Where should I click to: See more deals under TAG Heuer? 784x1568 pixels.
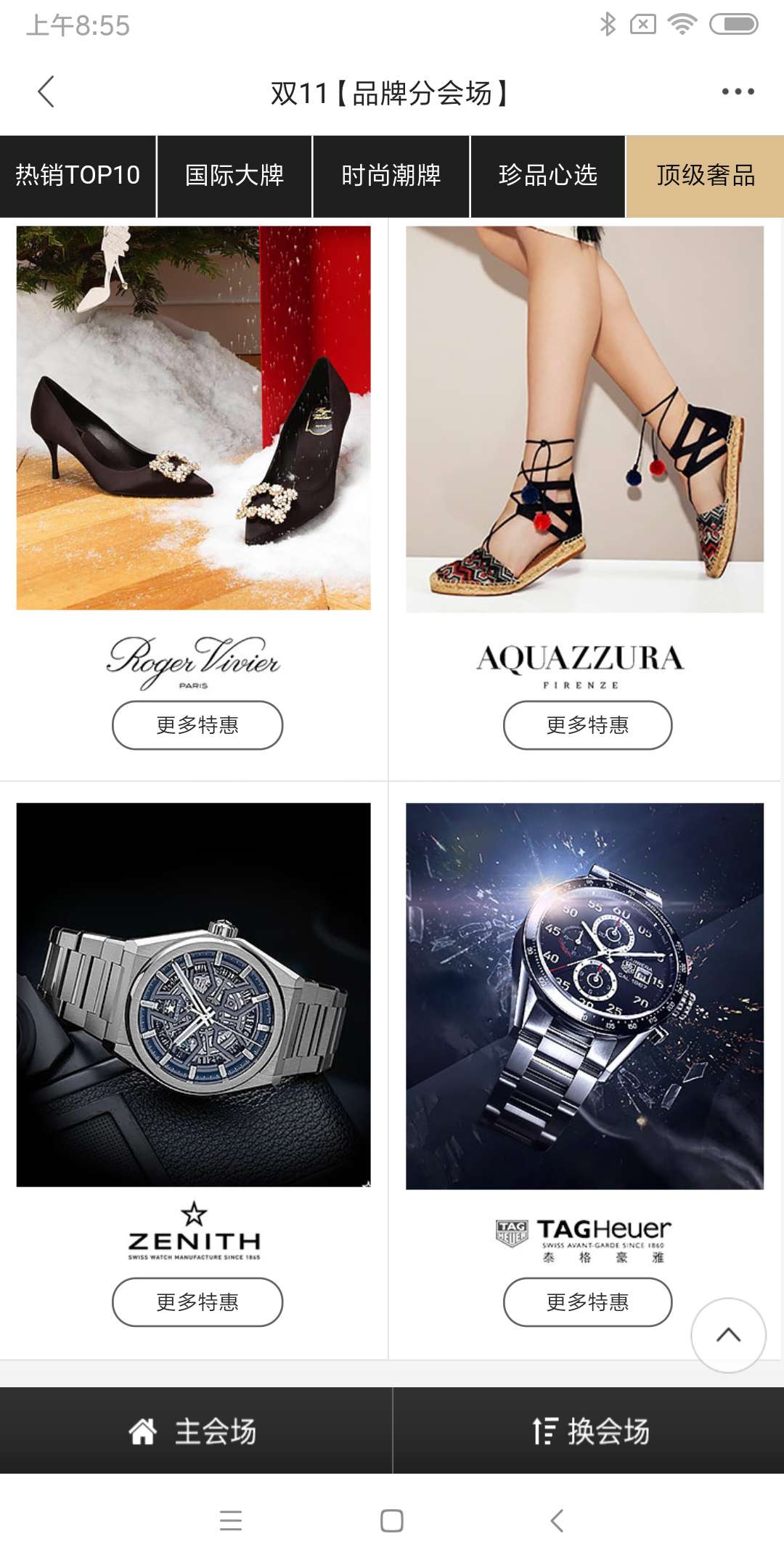coord(587,1302)
